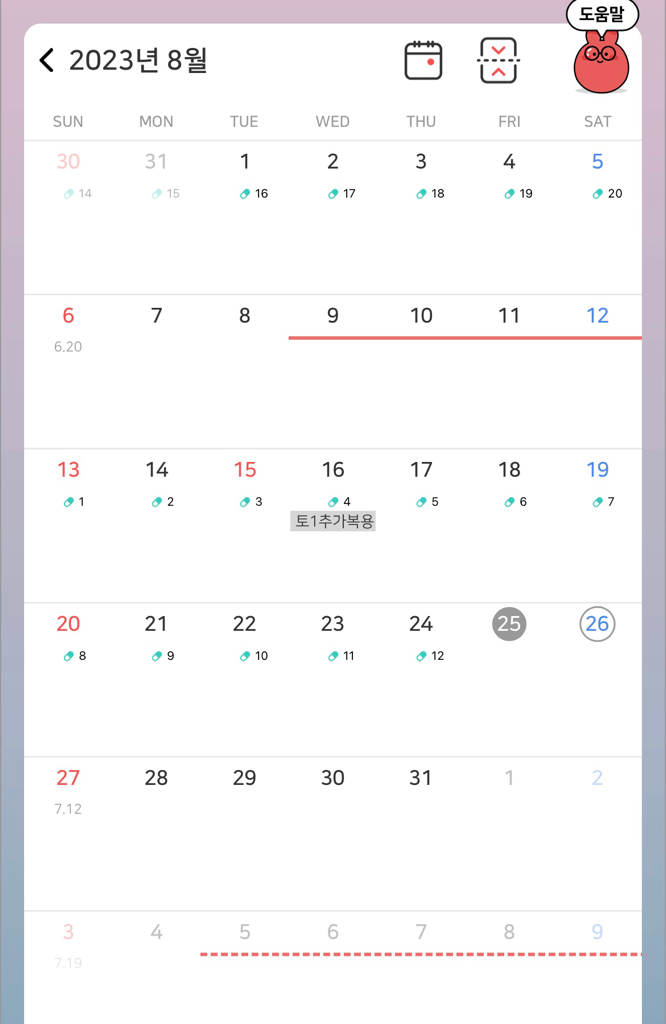
Task: Tap the calendar today icon
Action: [x=423, y=60]
